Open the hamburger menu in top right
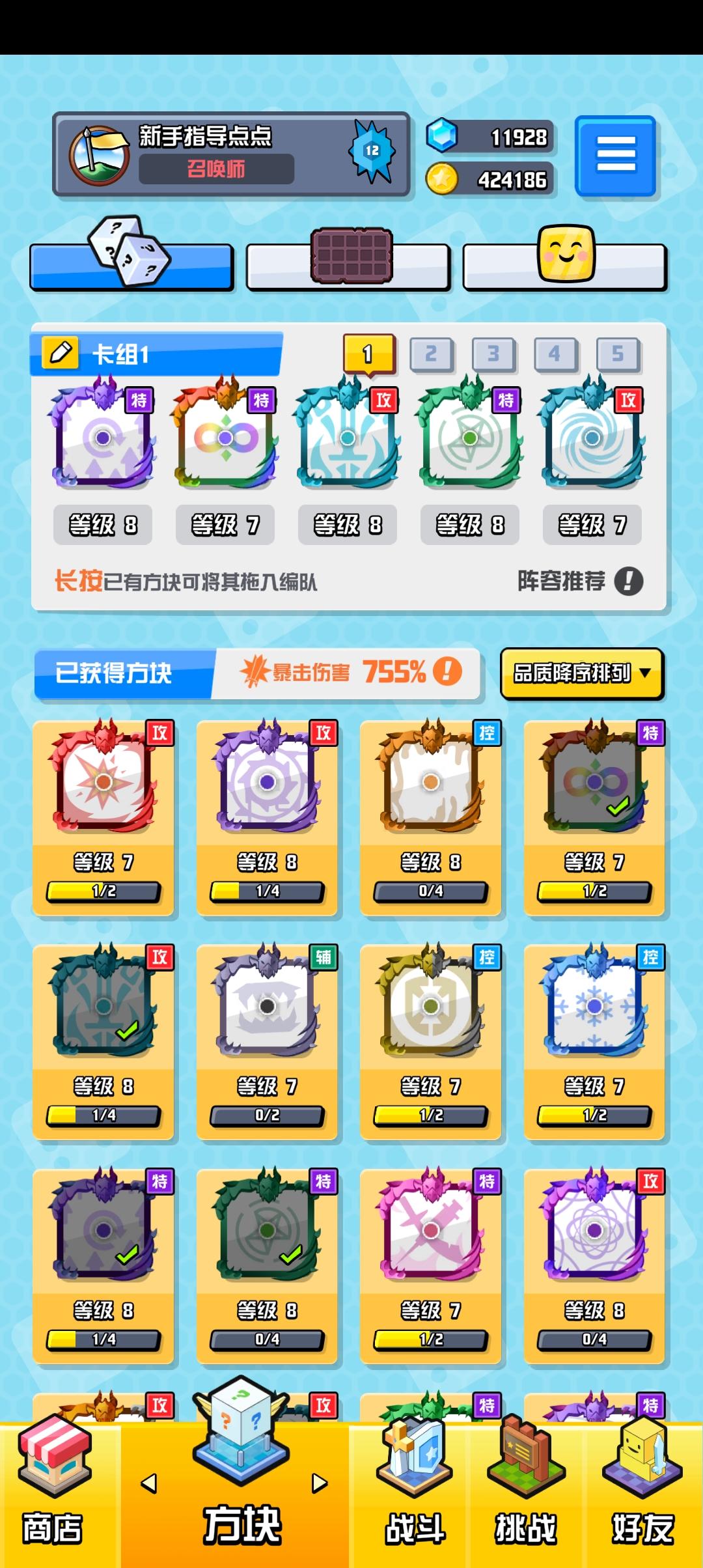703x1568 pixels. pos(614,157)
